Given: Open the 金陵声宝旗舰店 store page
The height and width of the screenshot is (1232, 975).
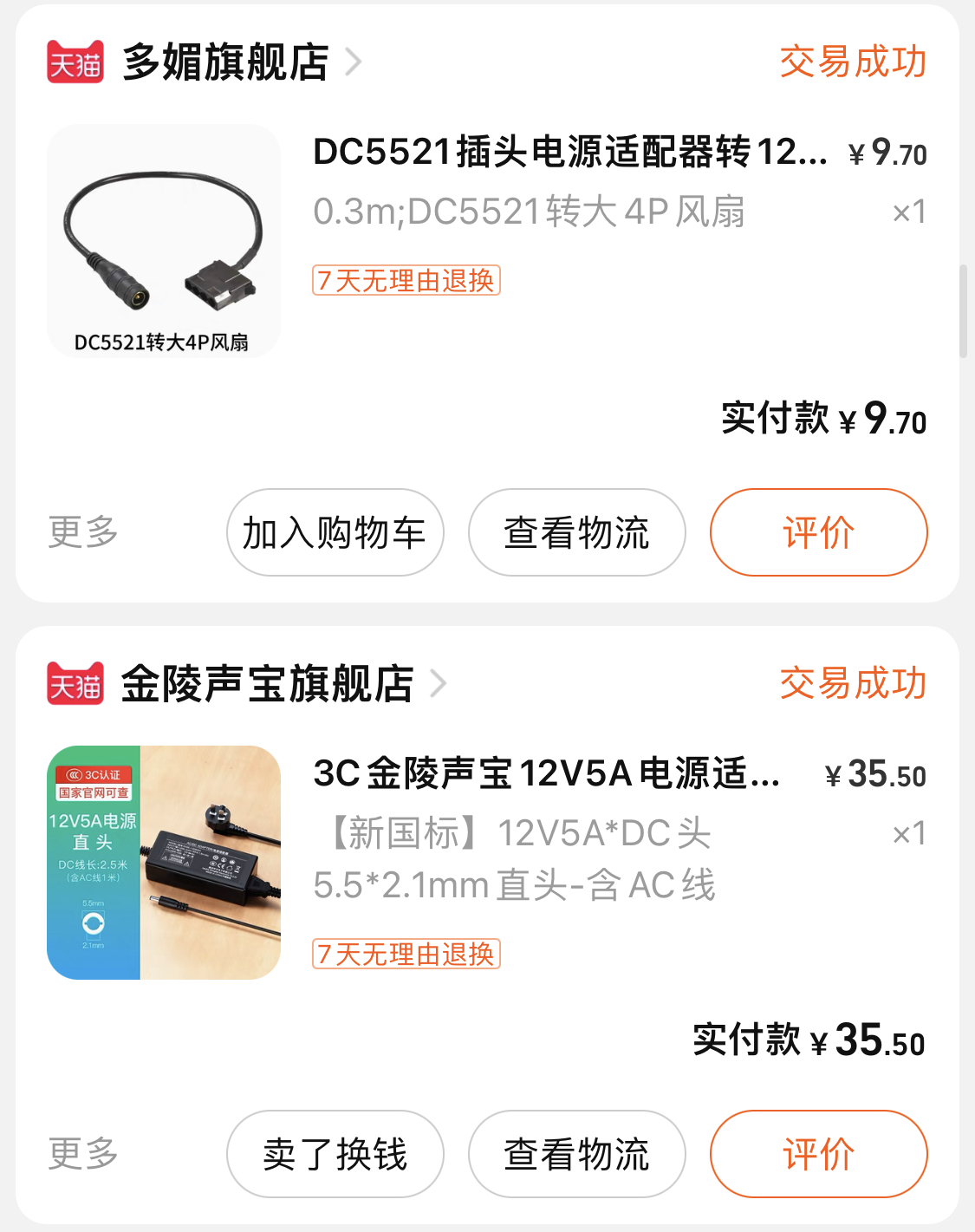Looking at the screenshot, I should [267, 684].
